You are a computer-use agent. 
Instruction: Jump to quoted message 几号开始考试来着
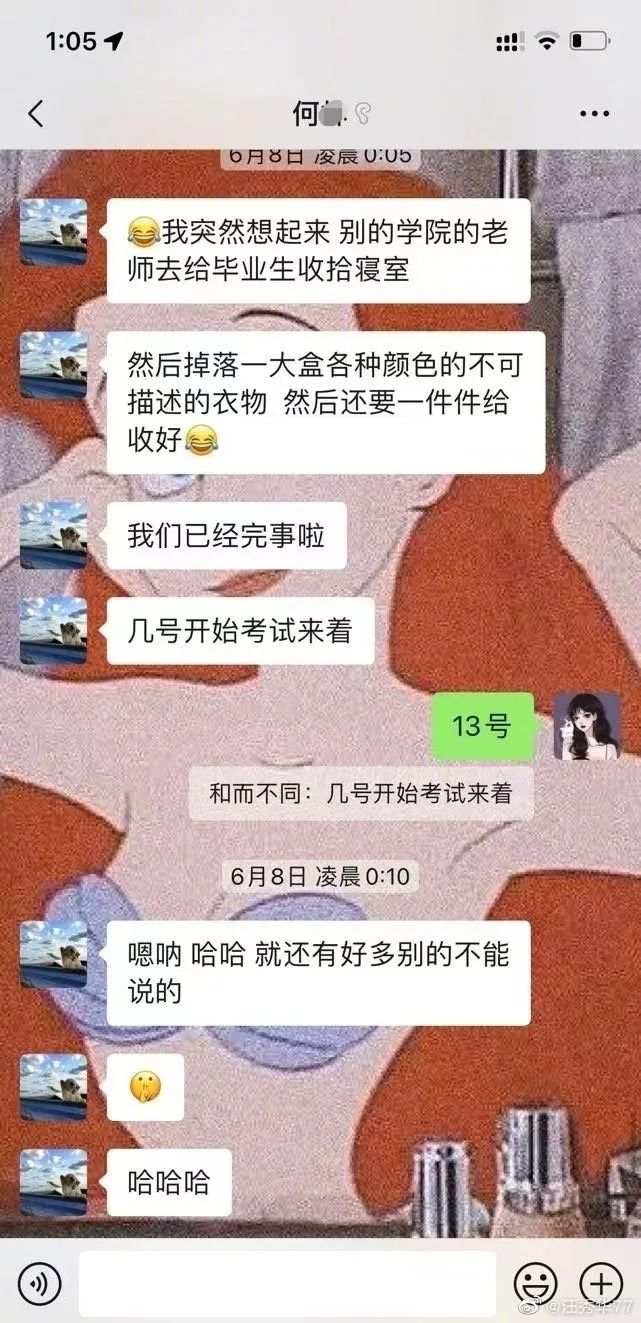(x=360, y=794)
